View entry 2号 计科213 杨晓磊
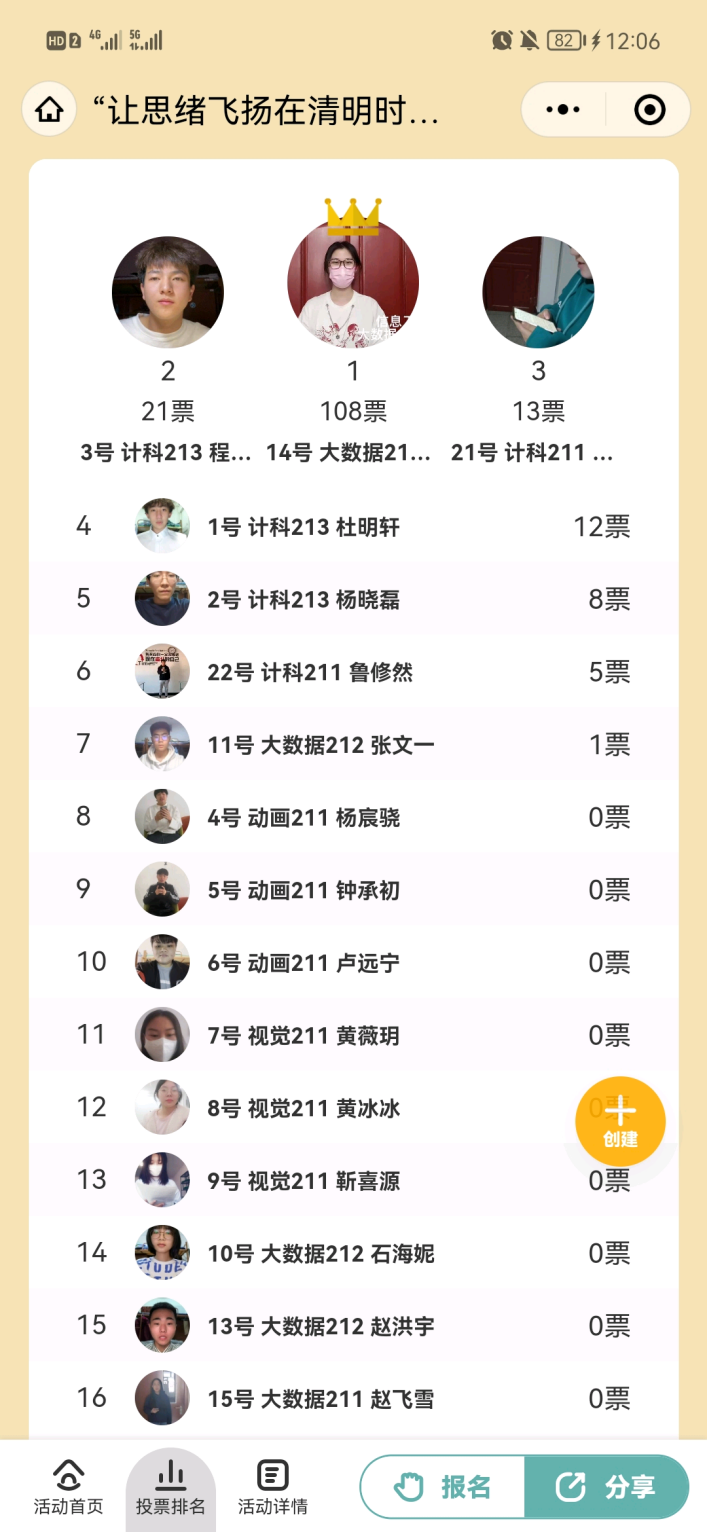Image resolution: width=707 pixels, height=1532 pixels. pyautogui.click(x=303, y=600)
